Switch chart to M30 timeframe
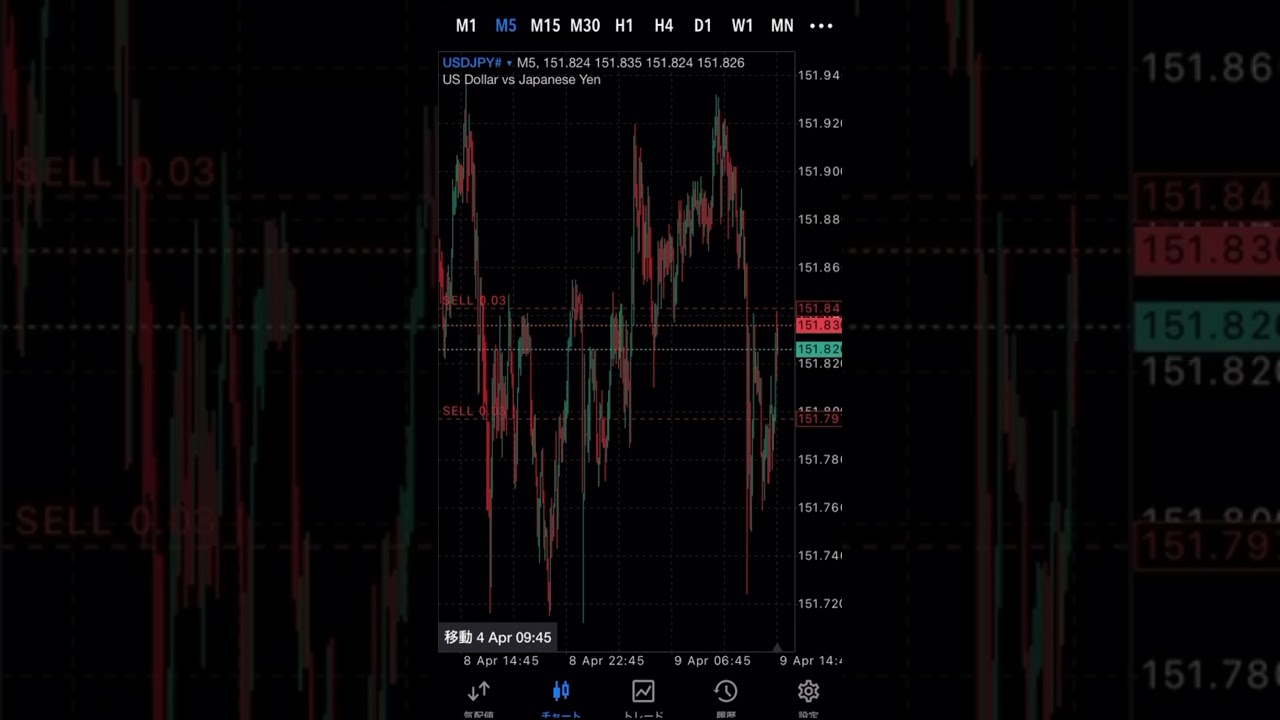Screen dimensions: 1280x720 pos(585,26)
